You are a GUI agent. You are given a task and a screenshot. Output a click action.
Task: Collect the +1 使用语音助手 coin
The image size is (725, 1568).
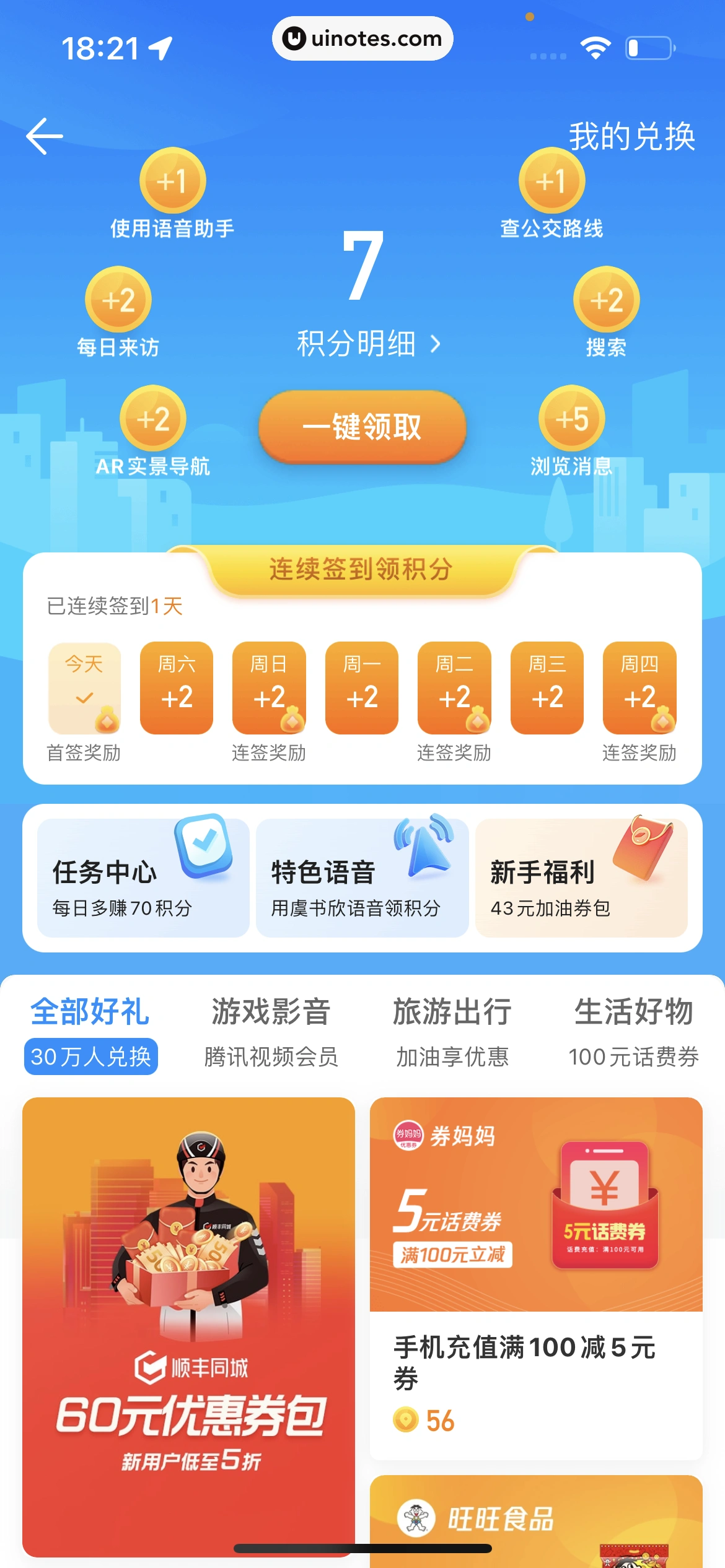click(x=172, y=181)
